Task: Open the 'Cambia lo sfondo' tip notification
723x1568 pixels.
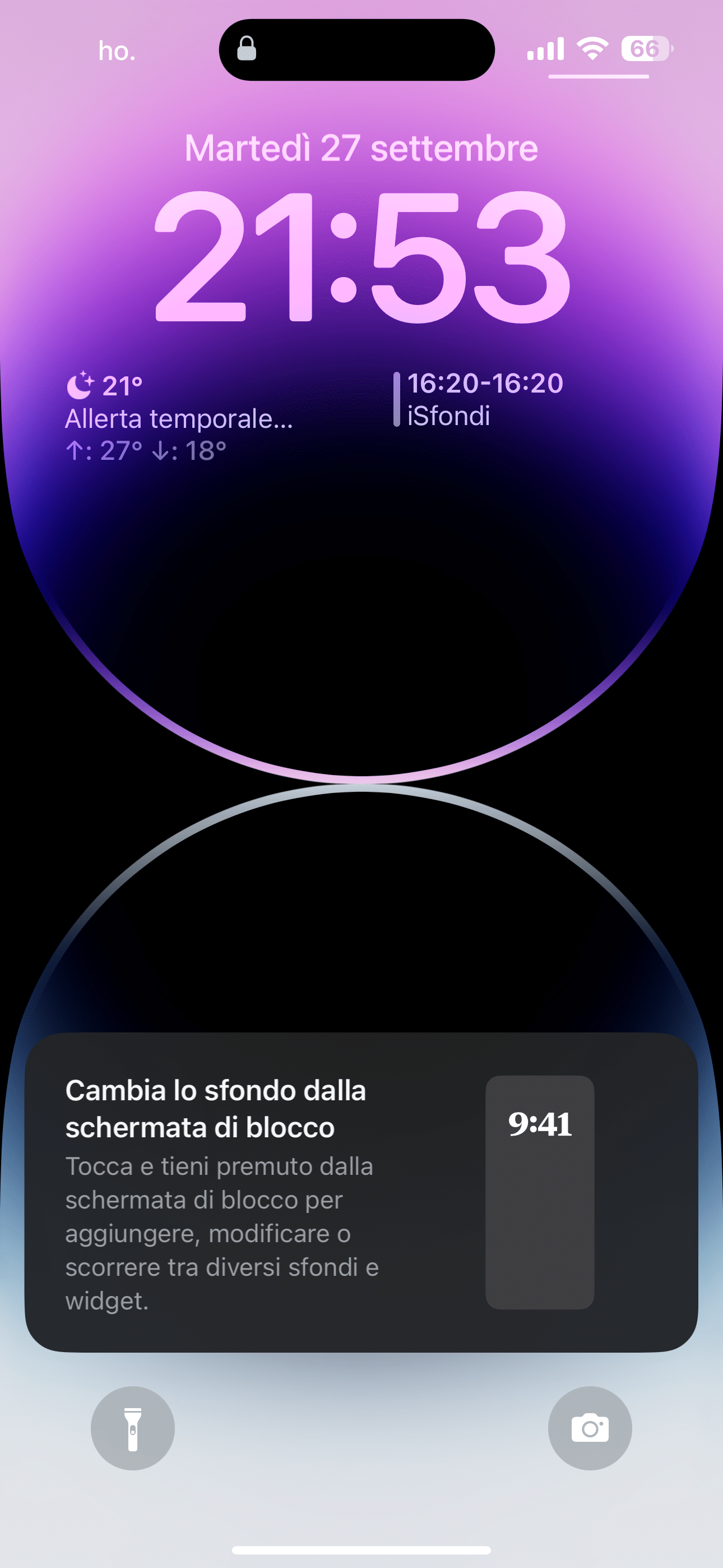Action: click(x=361, y=1192)
